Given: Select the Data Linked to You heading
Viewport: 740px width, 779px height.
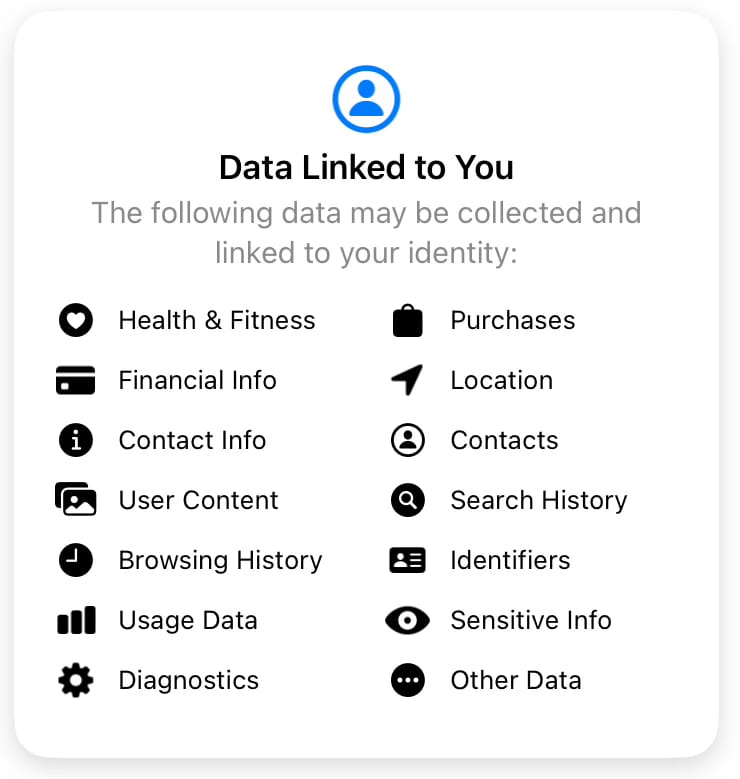Looking at the screenshot, I should click(x=366, y=167).
